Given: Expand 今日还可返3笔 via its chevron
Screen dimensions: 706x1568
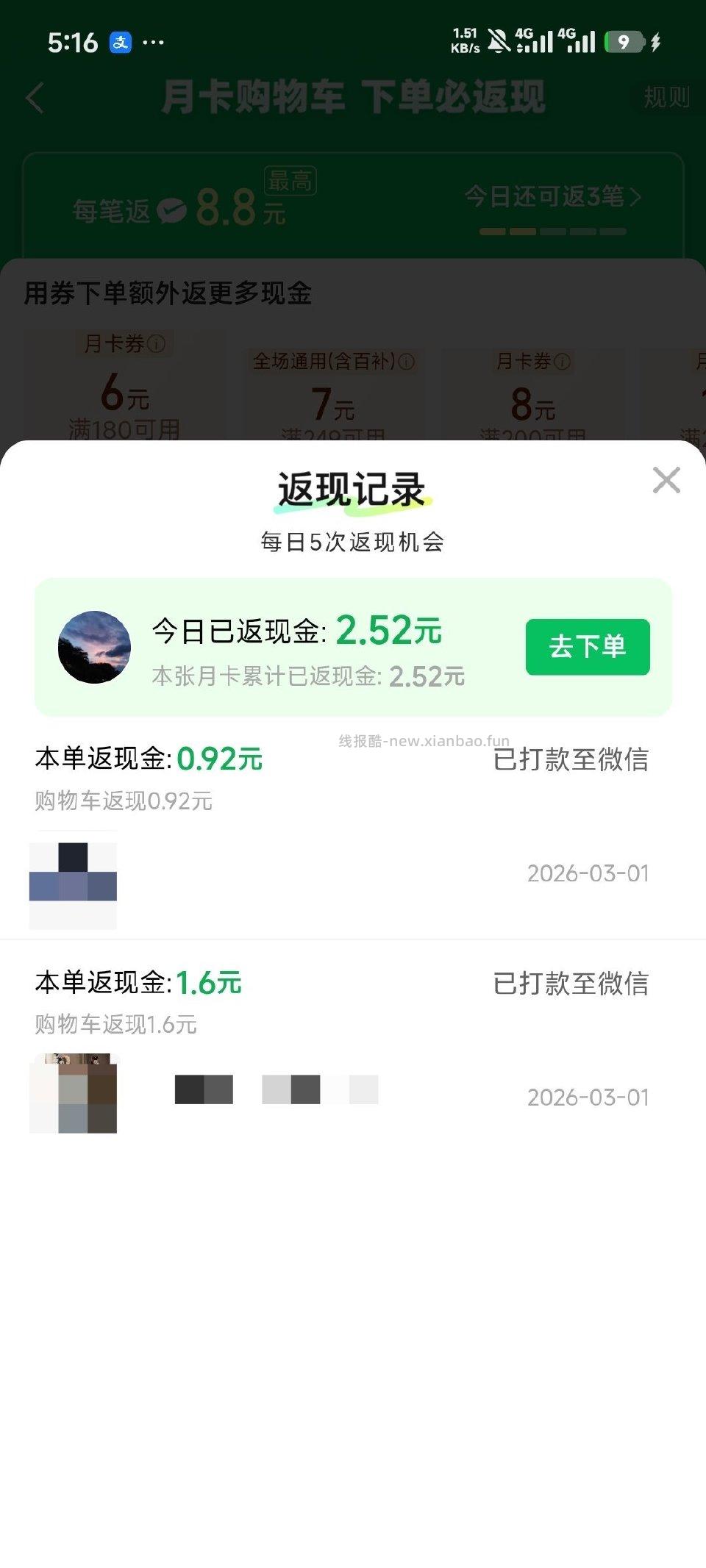Looking at the screenshot, I should point(637,198).
